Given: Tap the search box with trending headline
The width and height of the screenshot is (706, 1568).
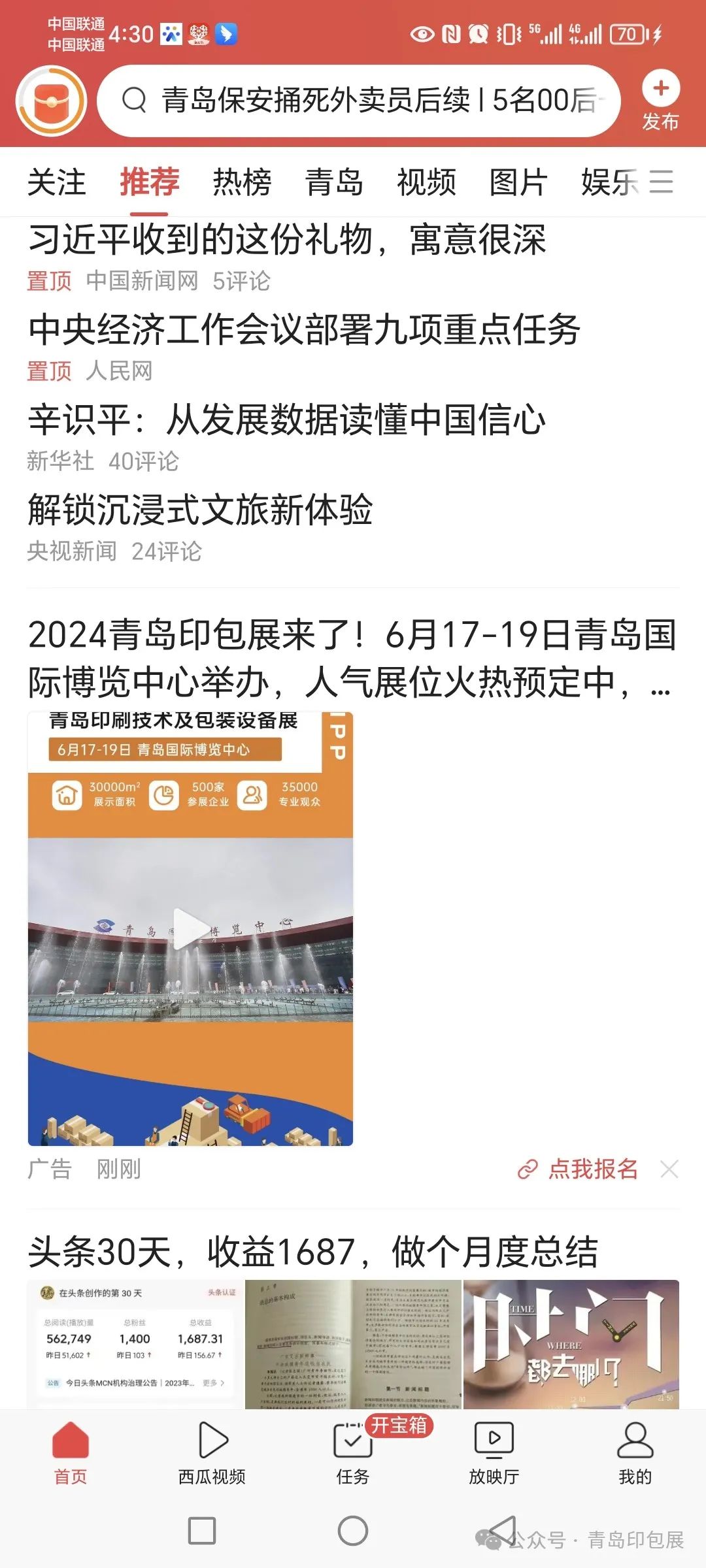Looking at the screenshot, I should click(x=358, y=101).
